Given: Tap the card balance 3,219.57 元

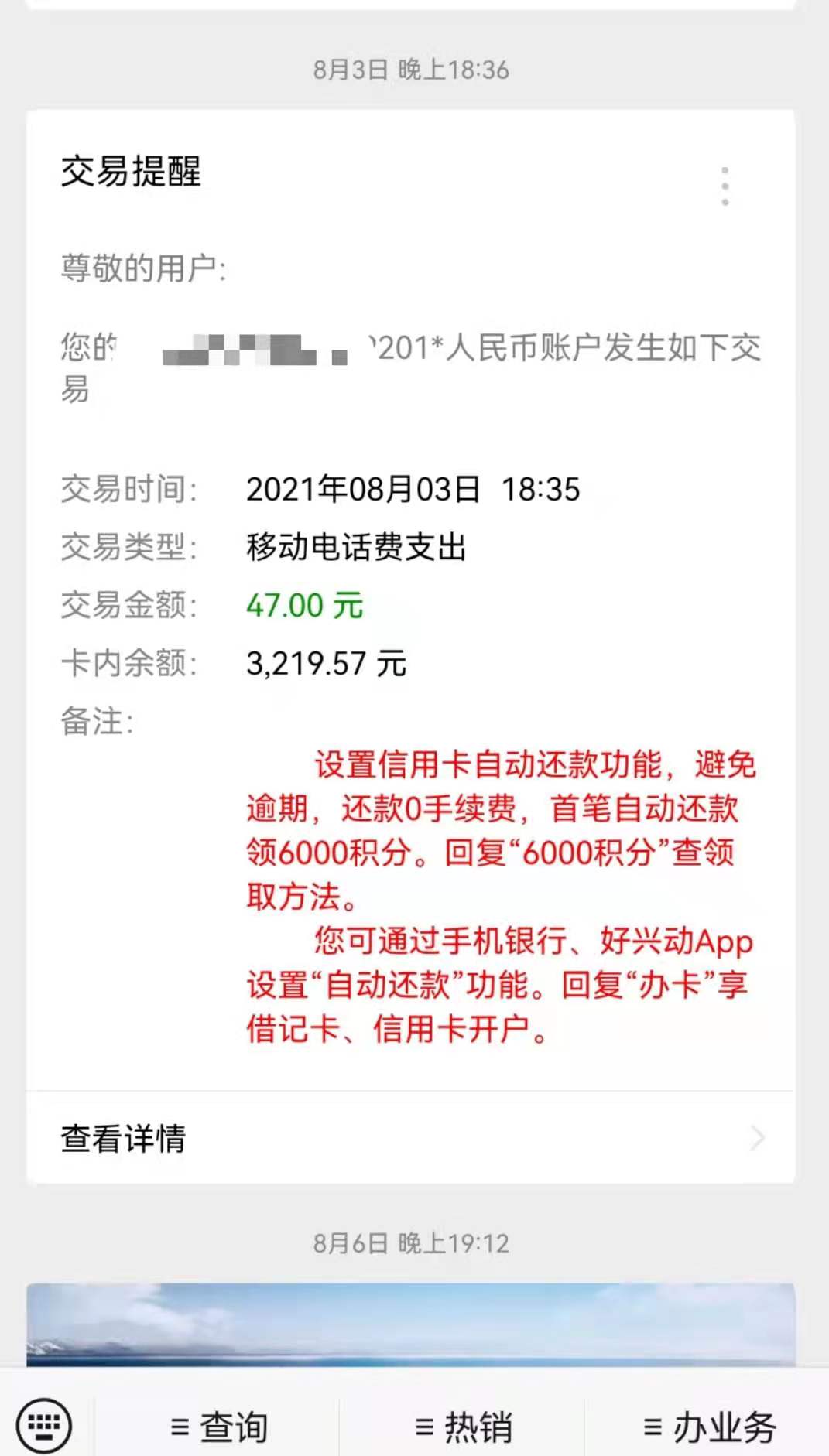Looking at the screenshot, I should 325,663.
